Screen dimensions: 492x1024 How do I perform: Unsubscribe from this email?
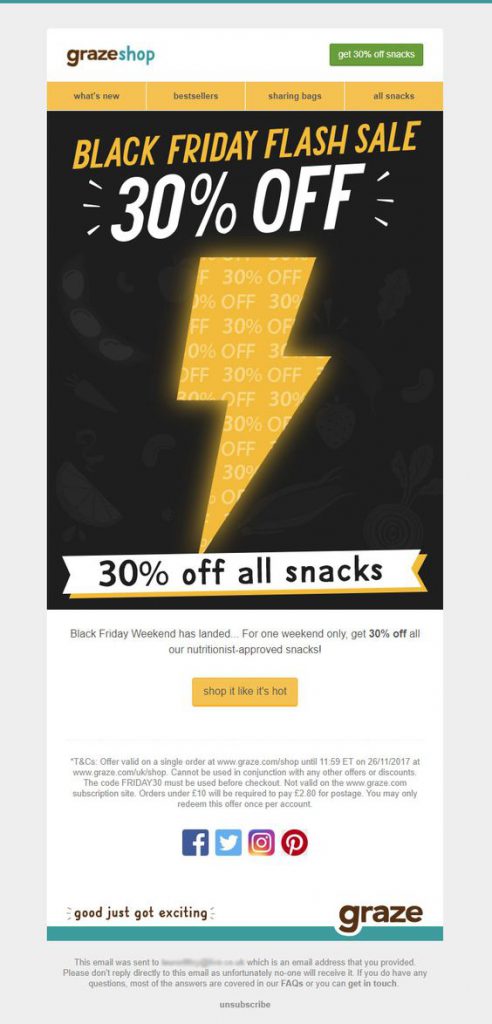tap(245, 1004)
